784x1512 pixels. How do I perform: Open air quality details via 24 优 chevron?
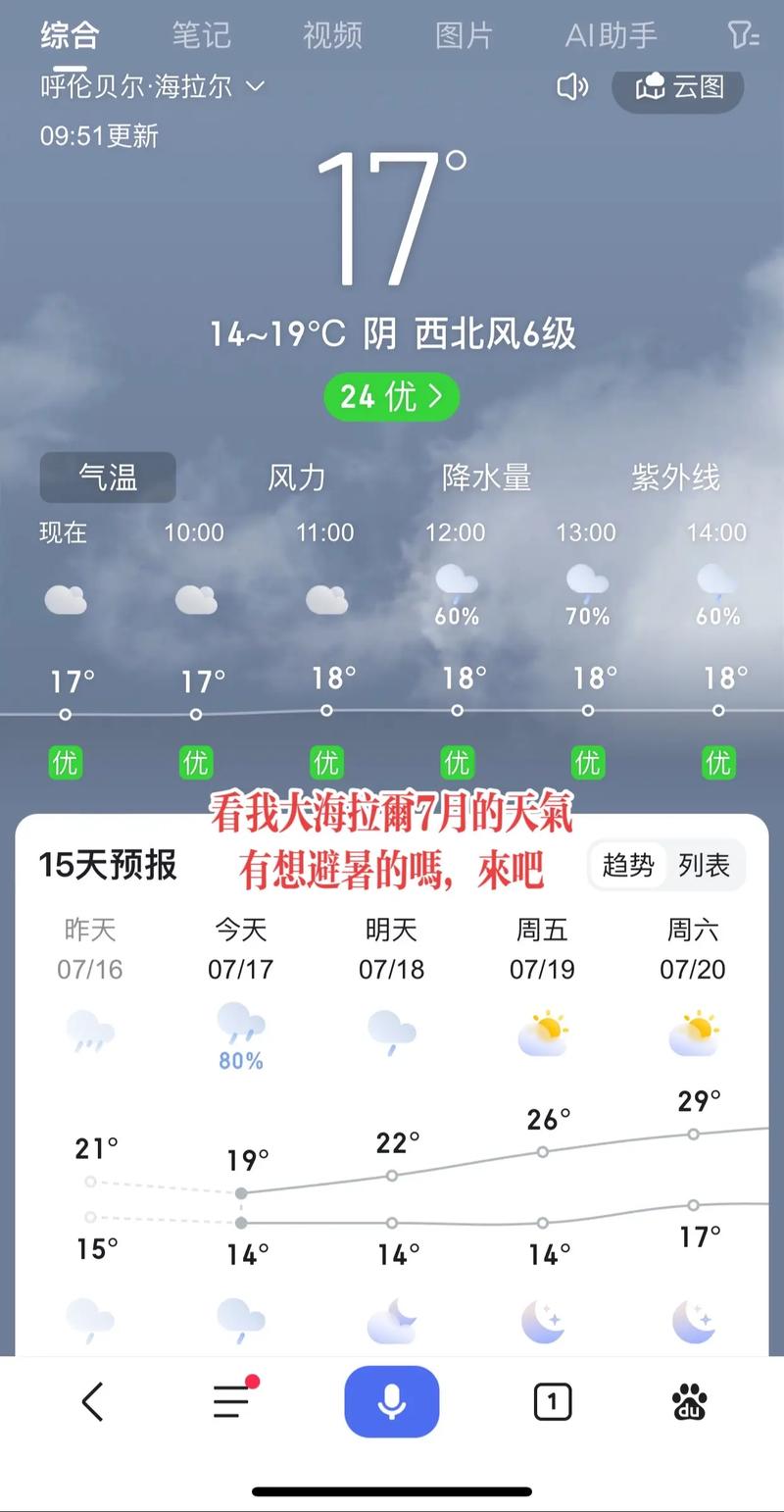pyautogui.click(x=391, y=397)
